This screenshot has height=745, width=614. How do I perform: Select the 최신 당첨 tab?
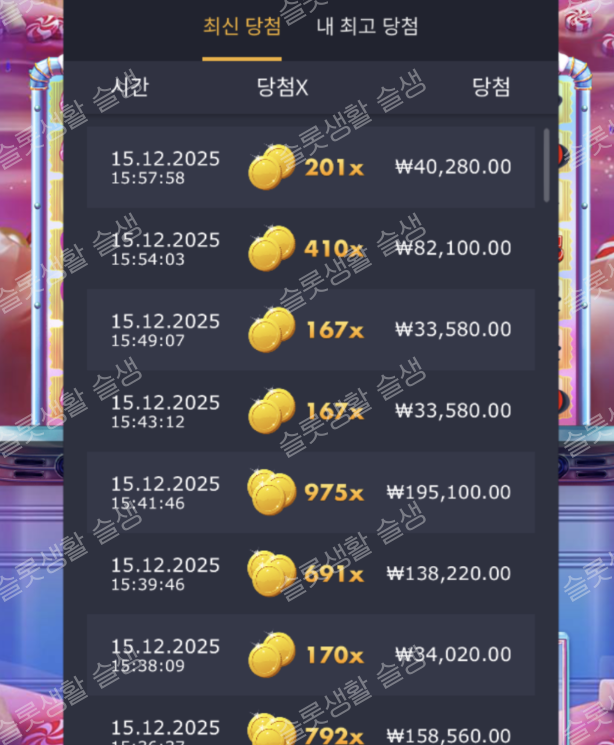pos(241,26)
